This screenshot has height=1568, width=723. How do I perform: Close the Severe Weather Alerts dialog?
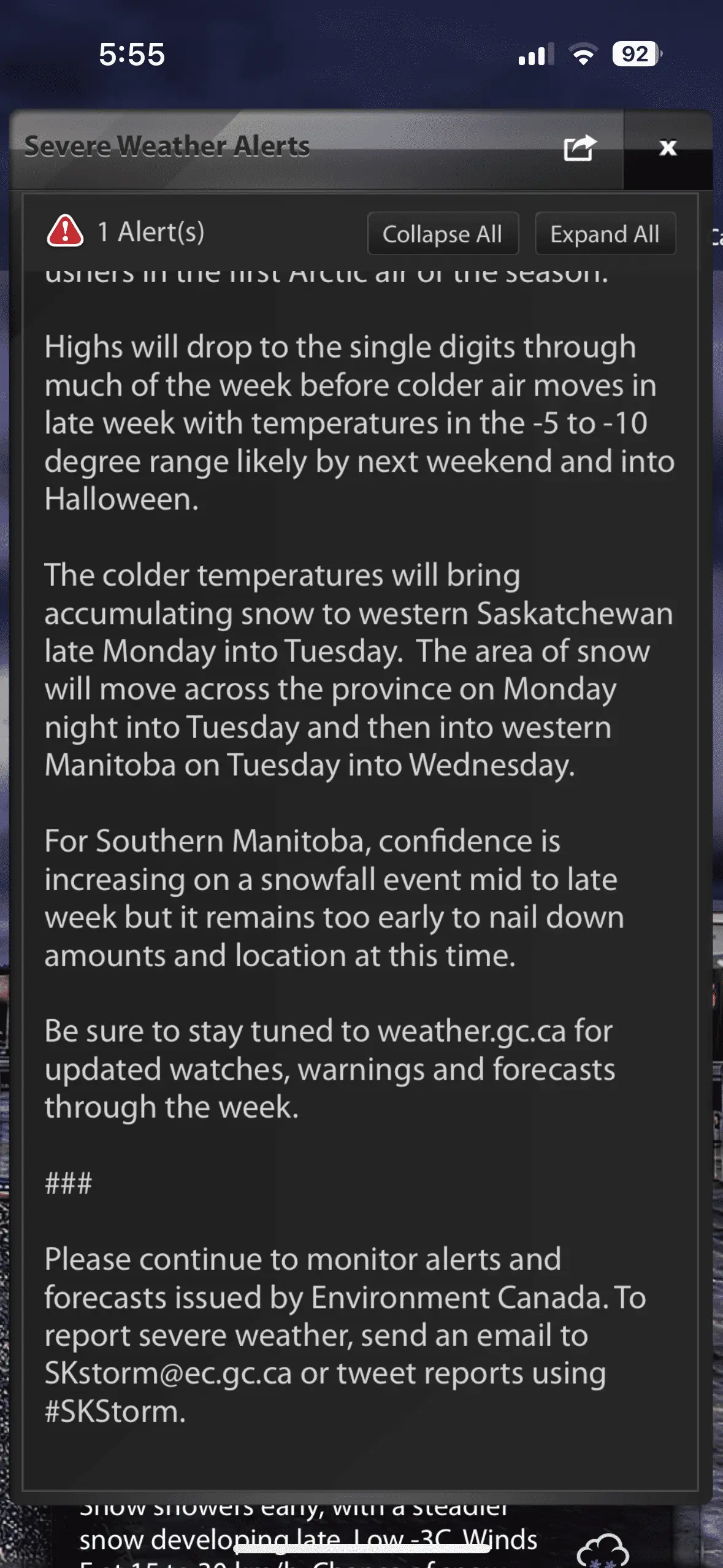pos(668,148)
